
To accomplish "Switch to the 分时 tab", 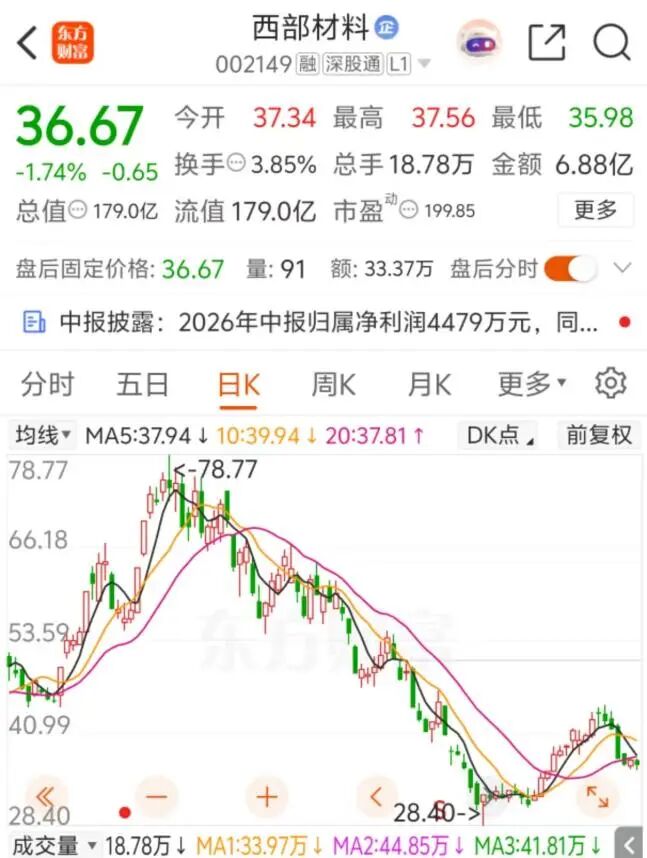I will [x=47, y=384].
